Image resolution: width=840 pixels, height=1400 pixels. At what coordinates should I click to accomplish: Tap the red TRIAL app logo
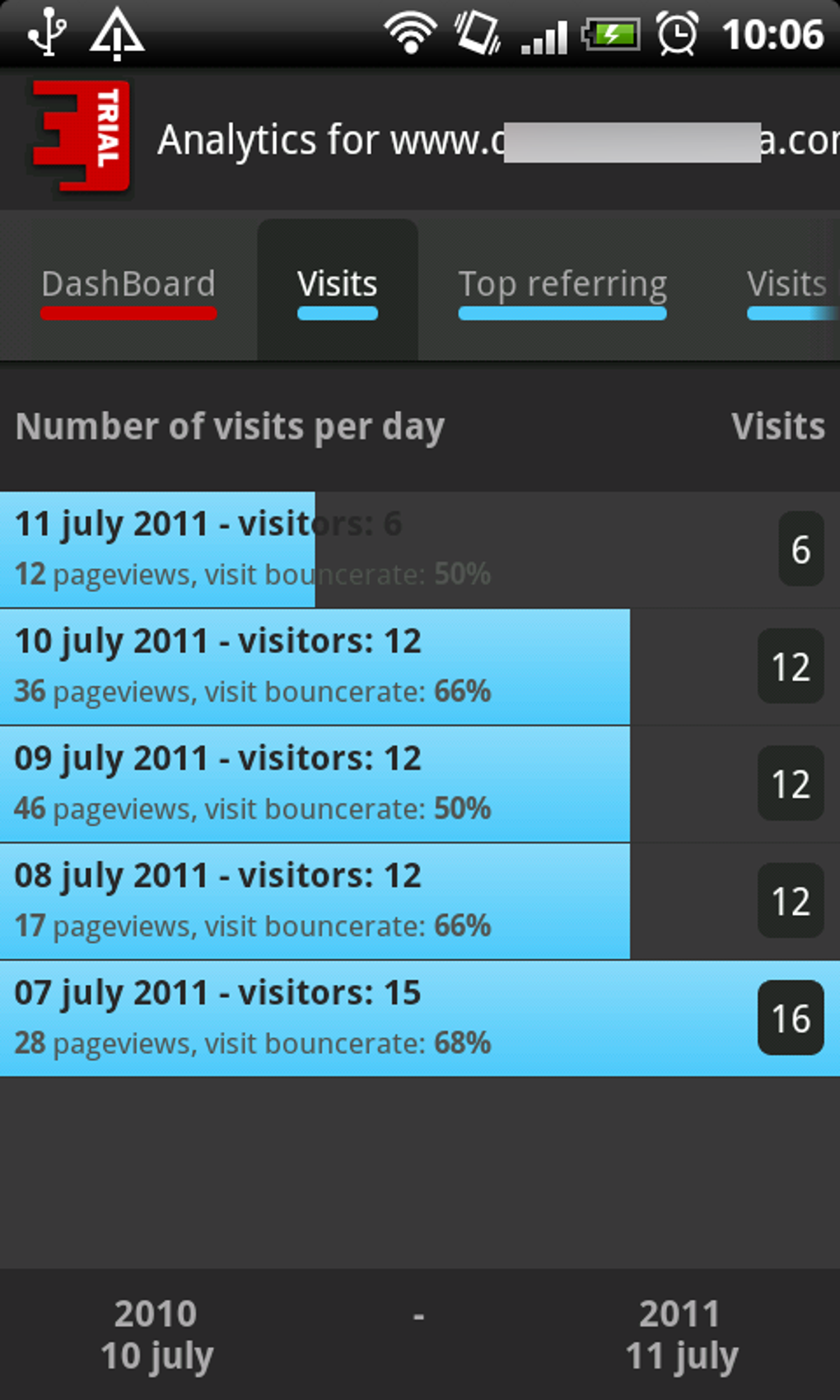(x=78, y=136)
